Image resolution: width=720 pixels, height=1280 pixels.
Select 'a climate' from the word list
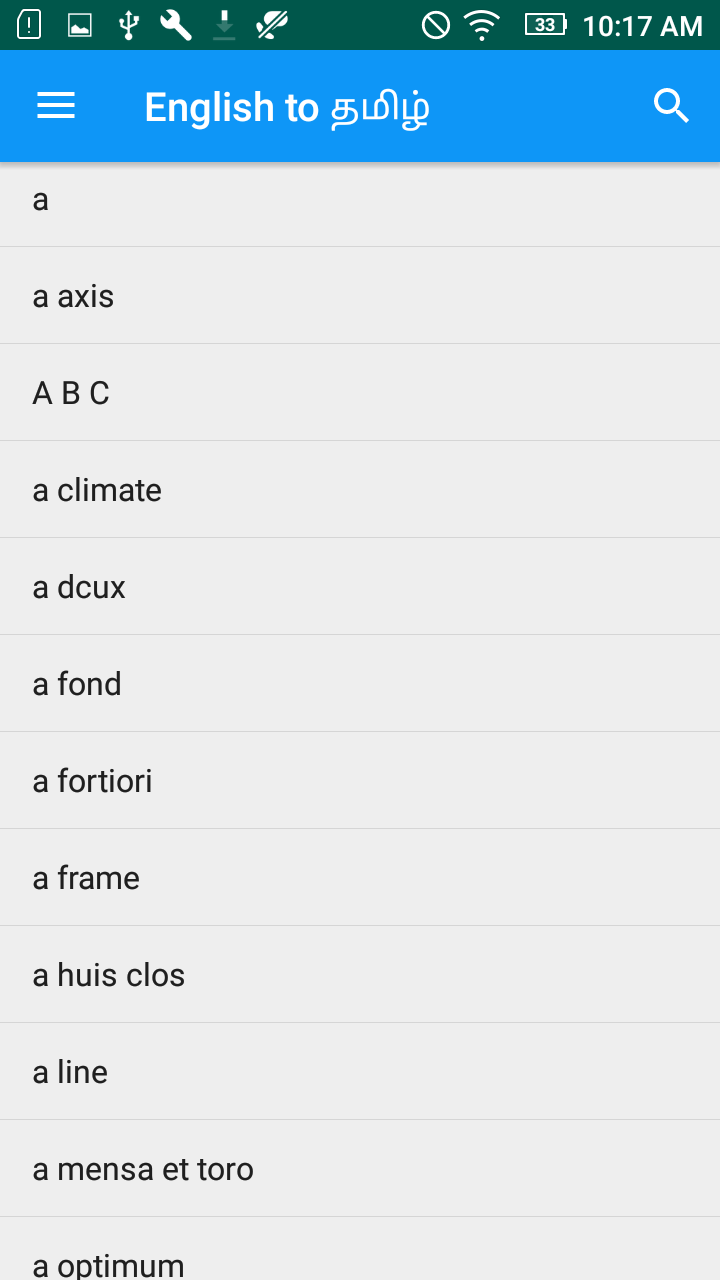(360, 490)
